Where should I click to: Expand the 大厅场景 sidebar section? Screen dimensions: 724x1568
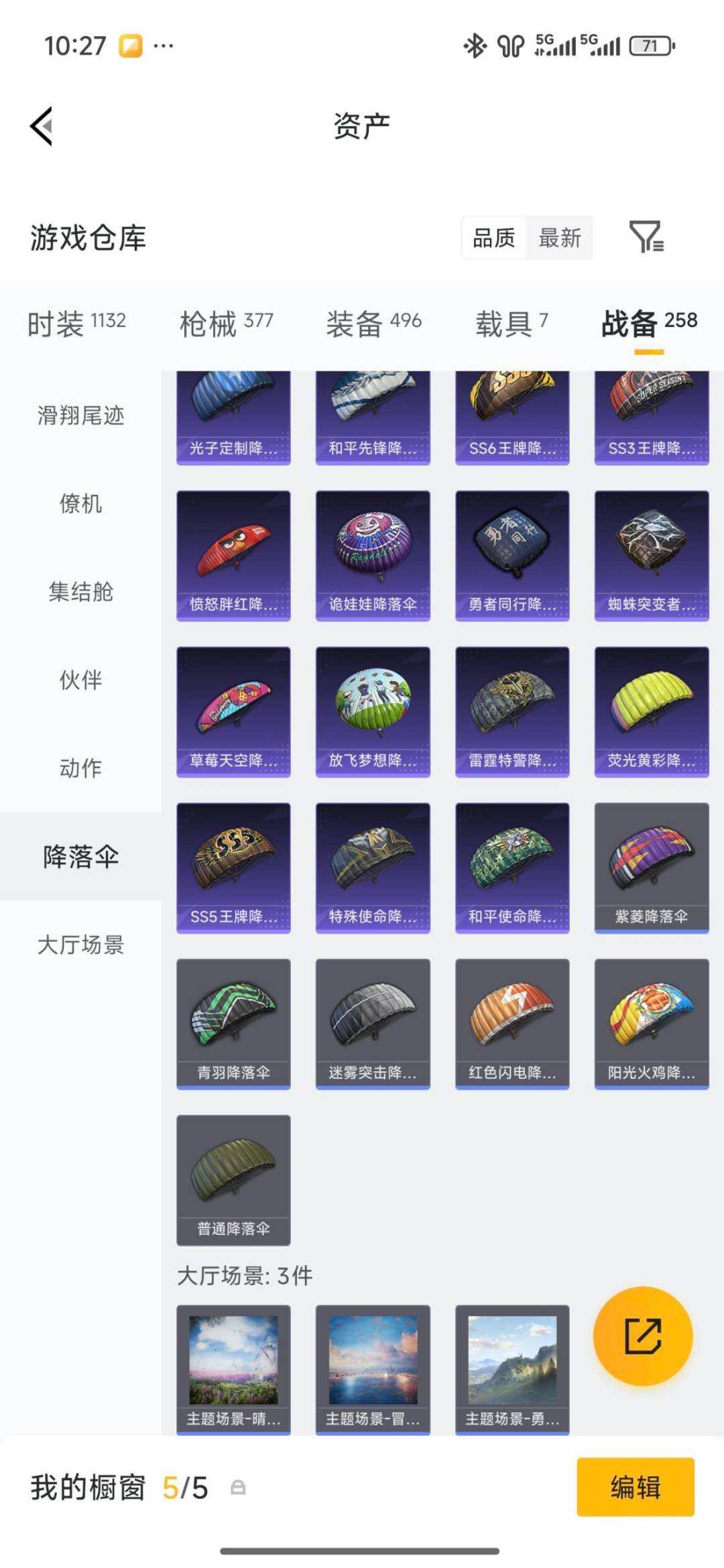tap(80, 945)
